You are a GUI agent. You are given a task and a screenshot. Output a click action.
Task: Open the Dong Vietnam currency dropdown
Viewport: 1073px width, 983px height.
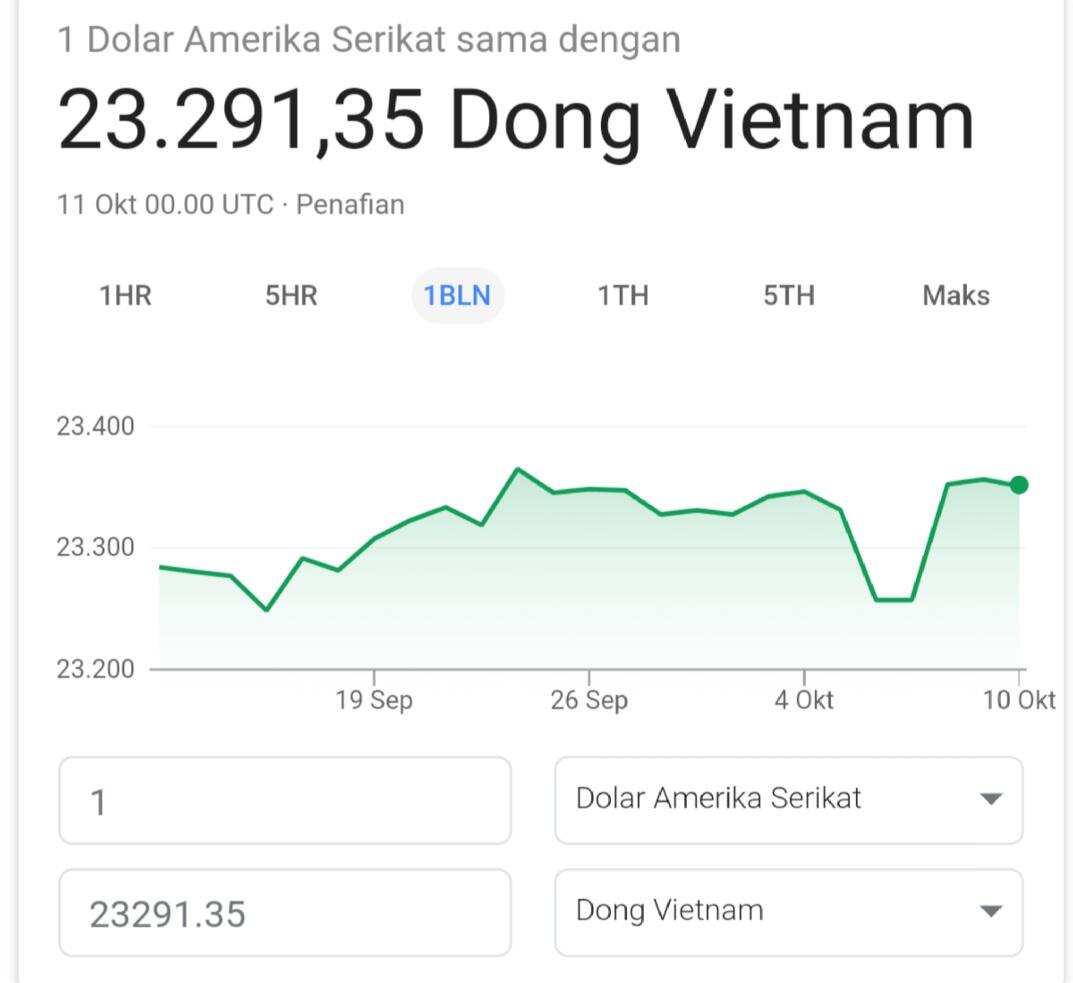click(x=788, y=911)
